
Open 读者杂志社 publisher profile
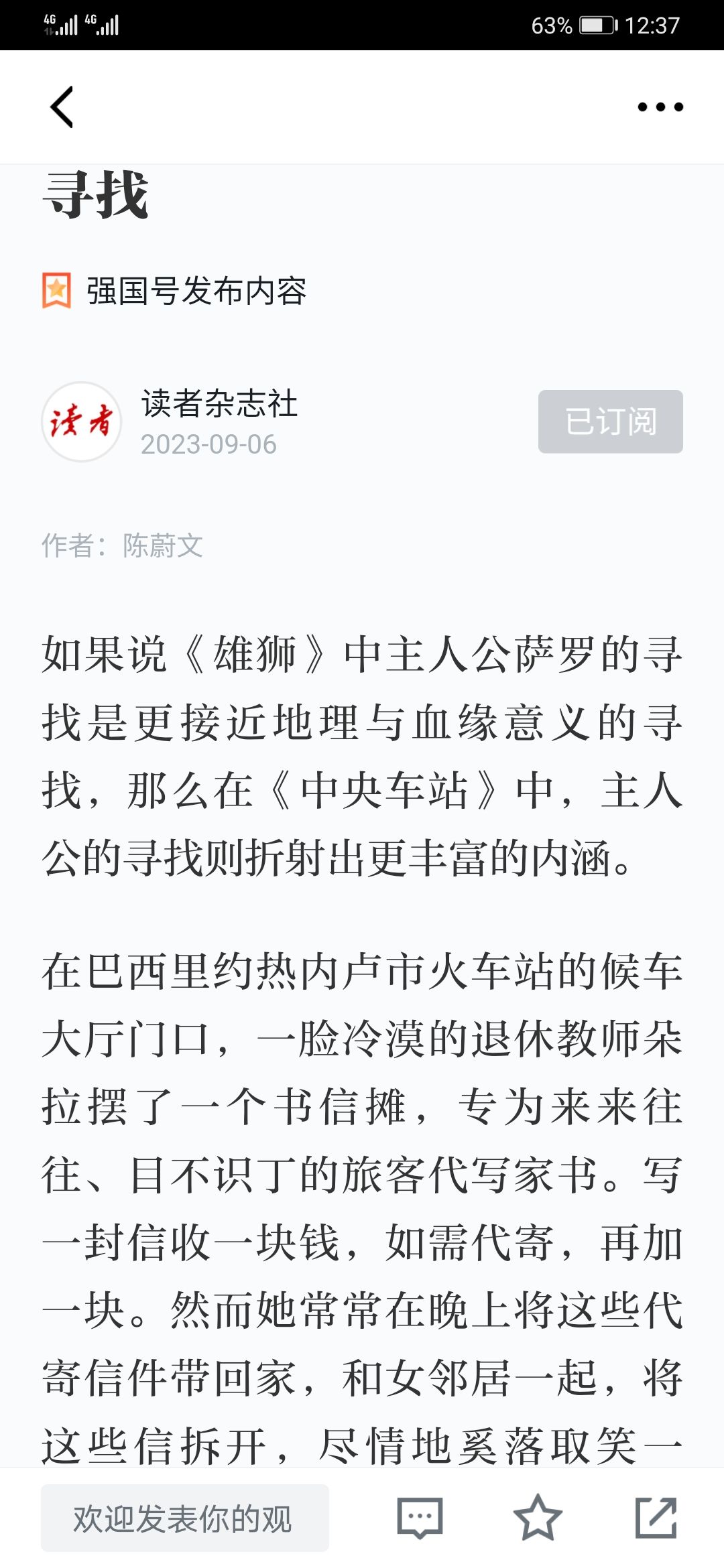pos(219,403)
